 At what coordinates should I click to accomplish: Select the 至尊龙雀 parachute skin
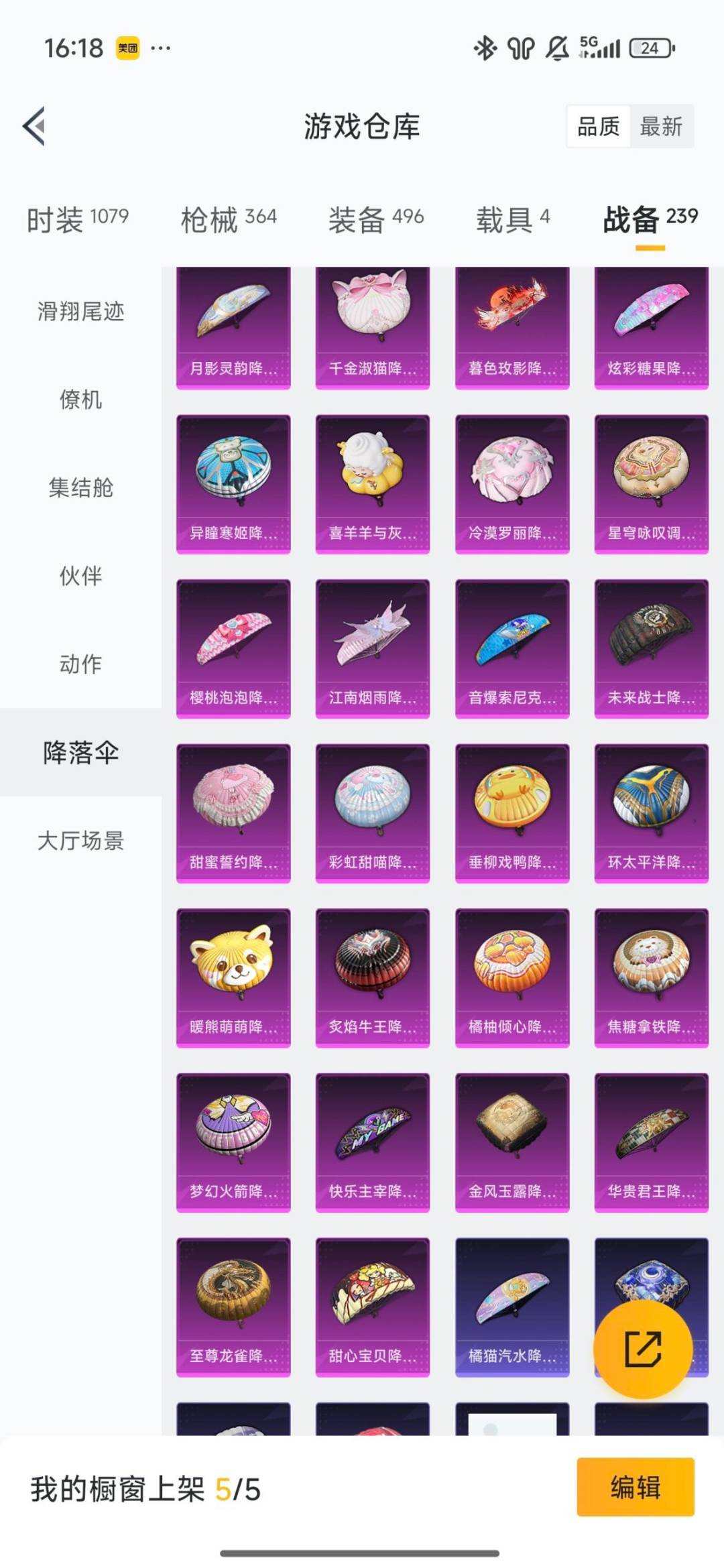pos(233,1304)
